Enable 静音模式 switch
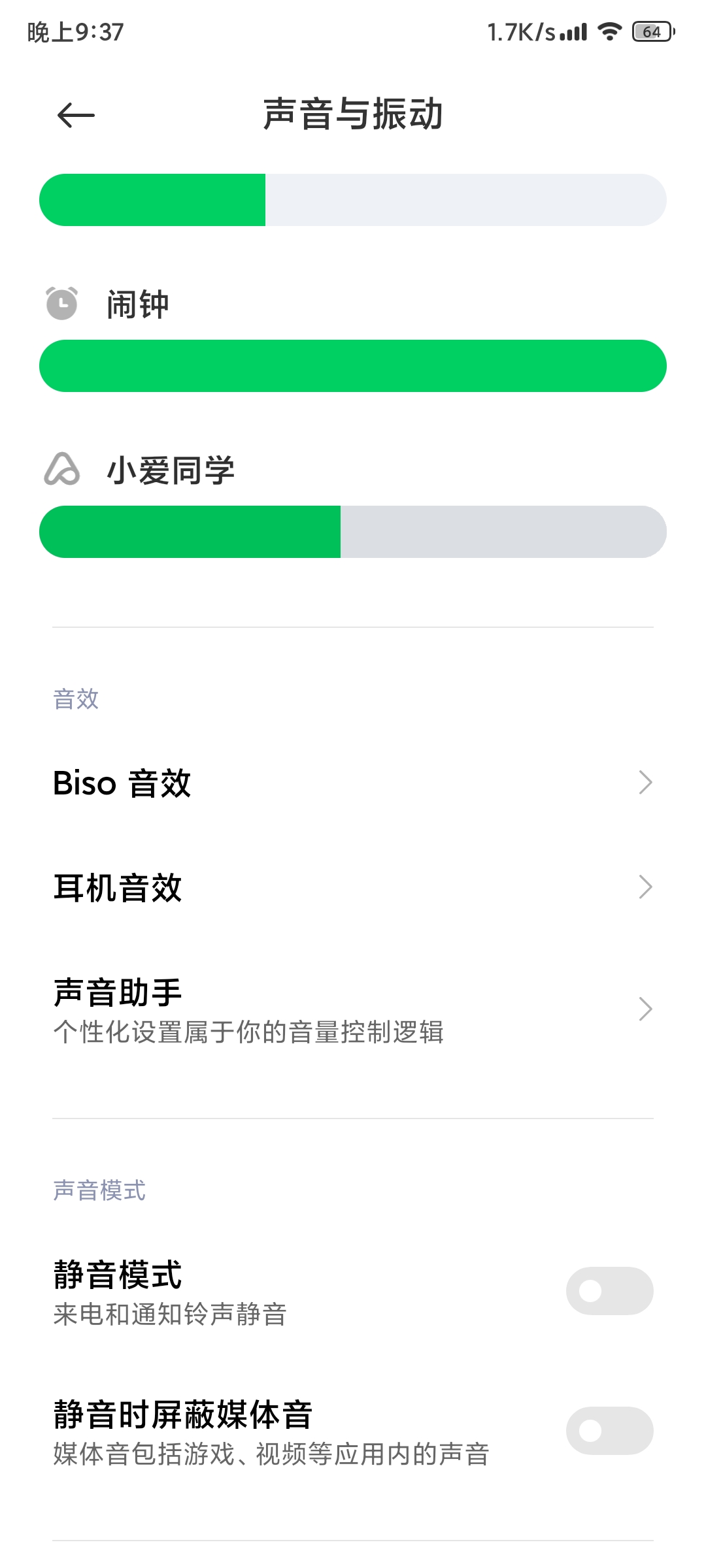This screenshot has width=706, height=1568. pyautogui.click(x=609, y=1291)
